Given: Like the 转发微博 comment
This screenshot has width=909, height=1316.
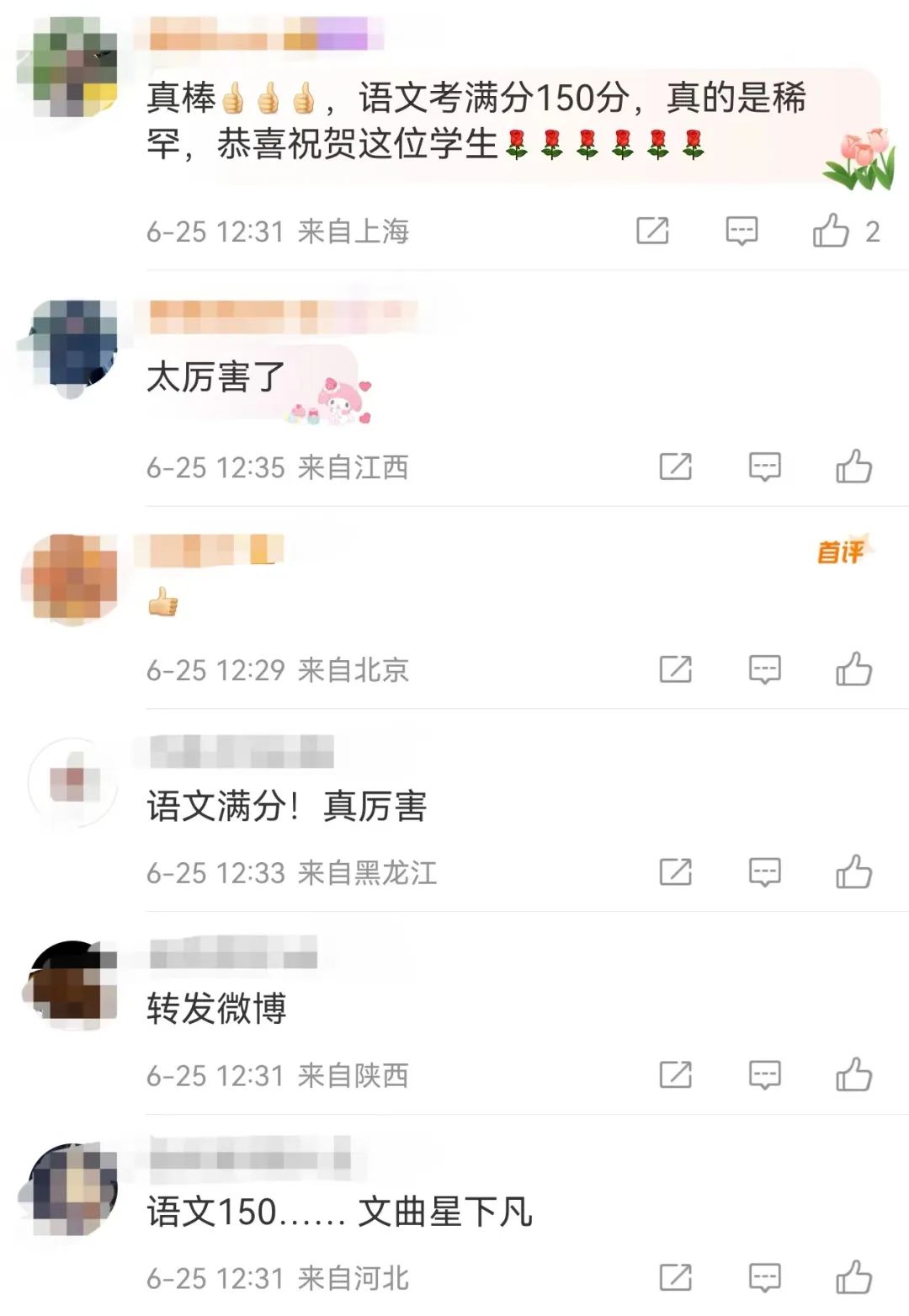Looking at the screenshot, I should click(853, 1074).
